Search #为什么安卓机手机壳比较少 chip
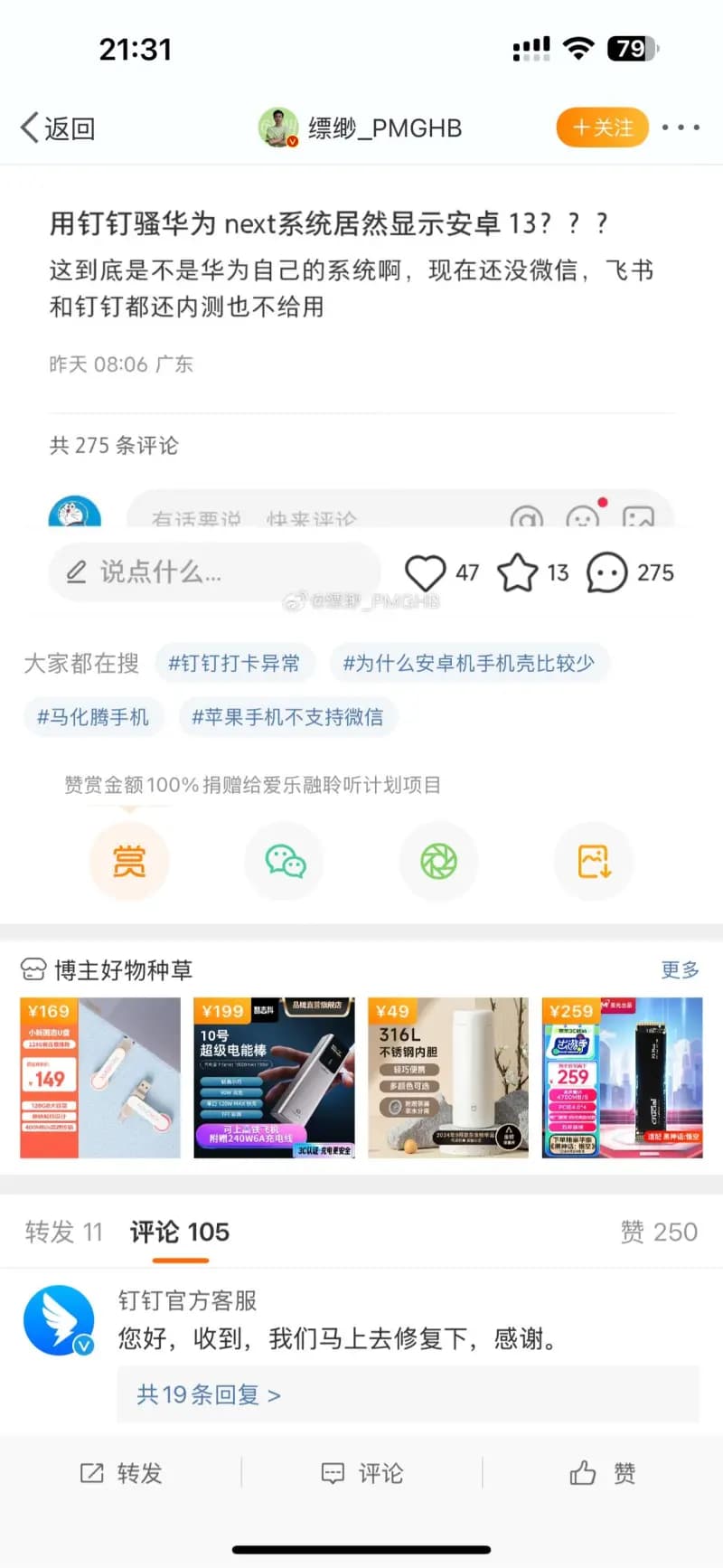 pos(469,664)
